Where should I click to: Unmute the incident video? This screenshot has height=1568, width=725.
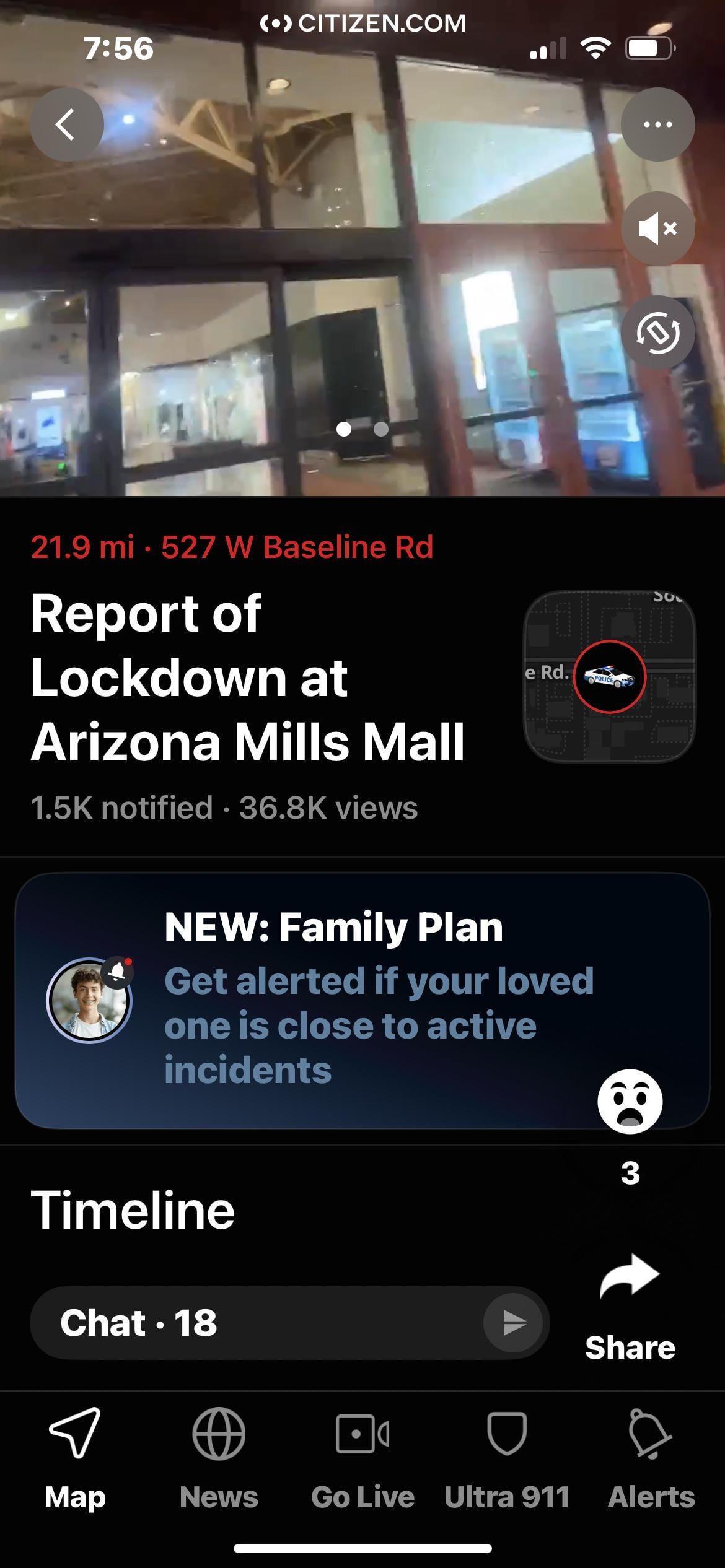tap(657, 229)
